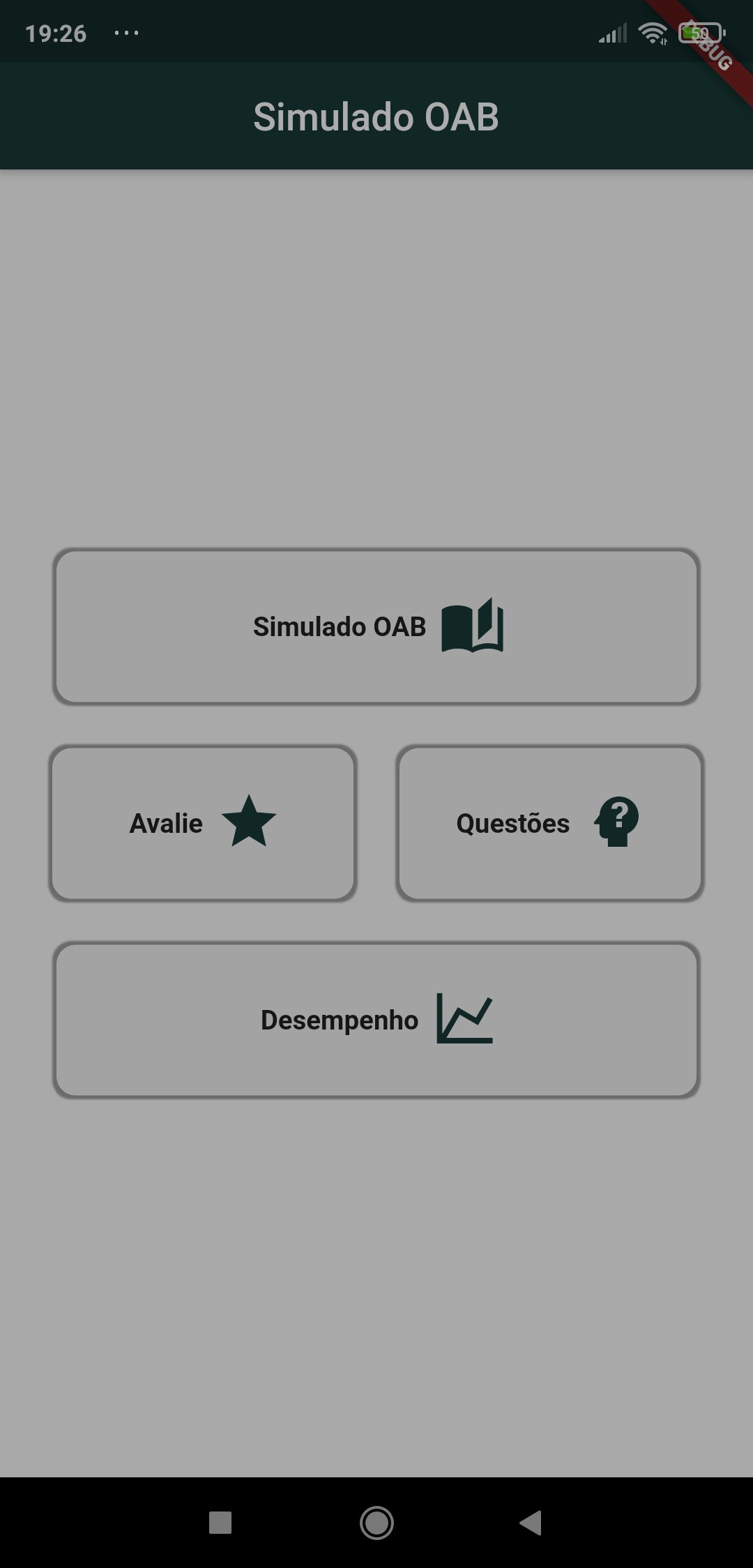Tap the Wi-Fi status icon
Image resolution: width=753 pixels, height=1568 pixels.
pos(653,31)
